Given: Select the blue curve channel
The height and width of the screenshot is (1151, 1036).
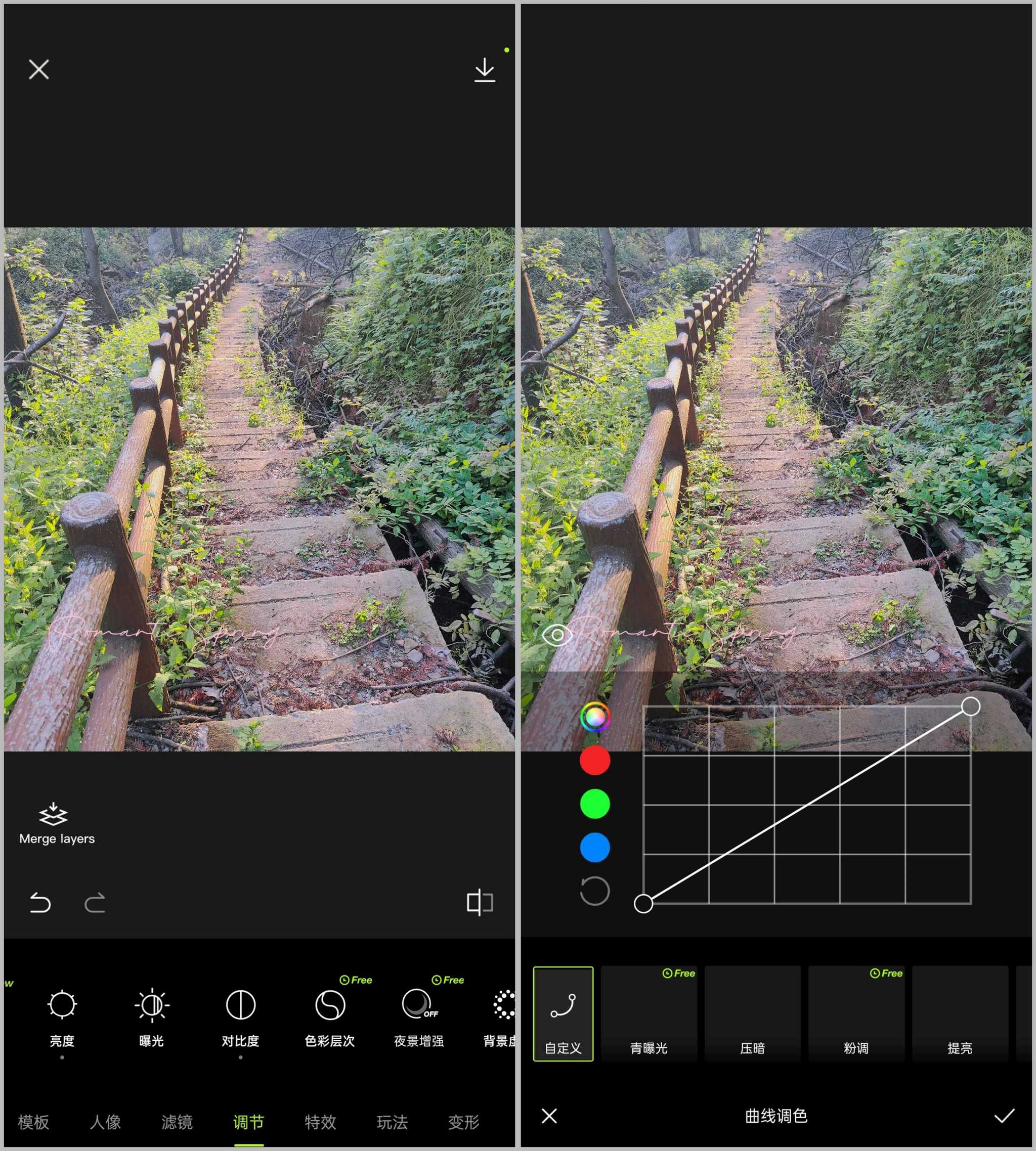Looking at the screenshot, I should tap(594, 847).
